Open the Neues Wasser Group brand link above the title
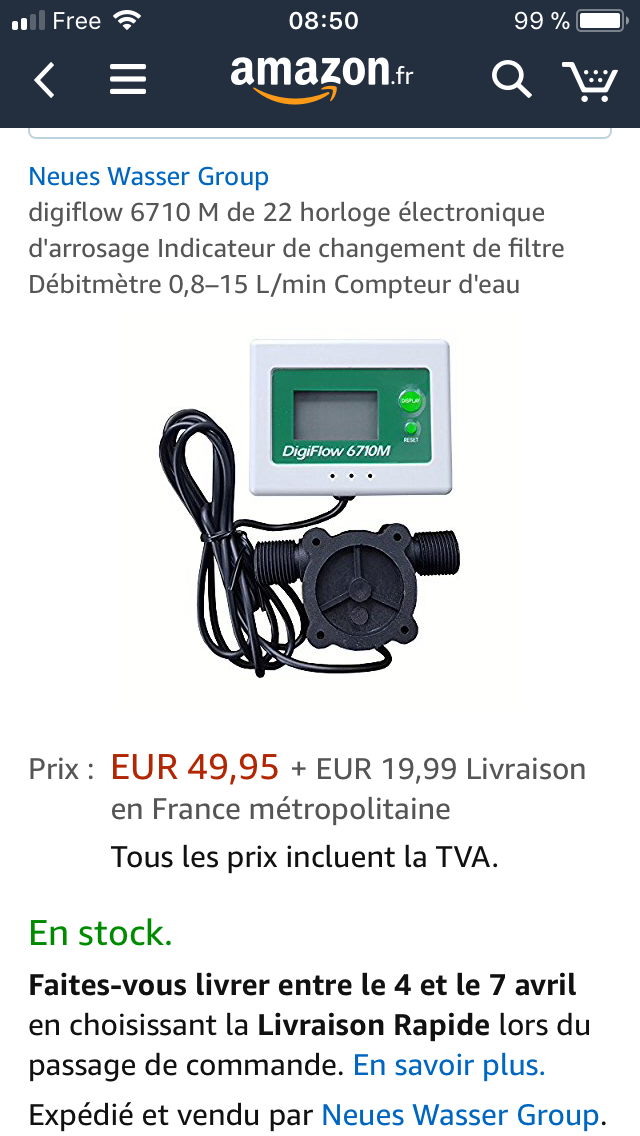 coord(149,176)
